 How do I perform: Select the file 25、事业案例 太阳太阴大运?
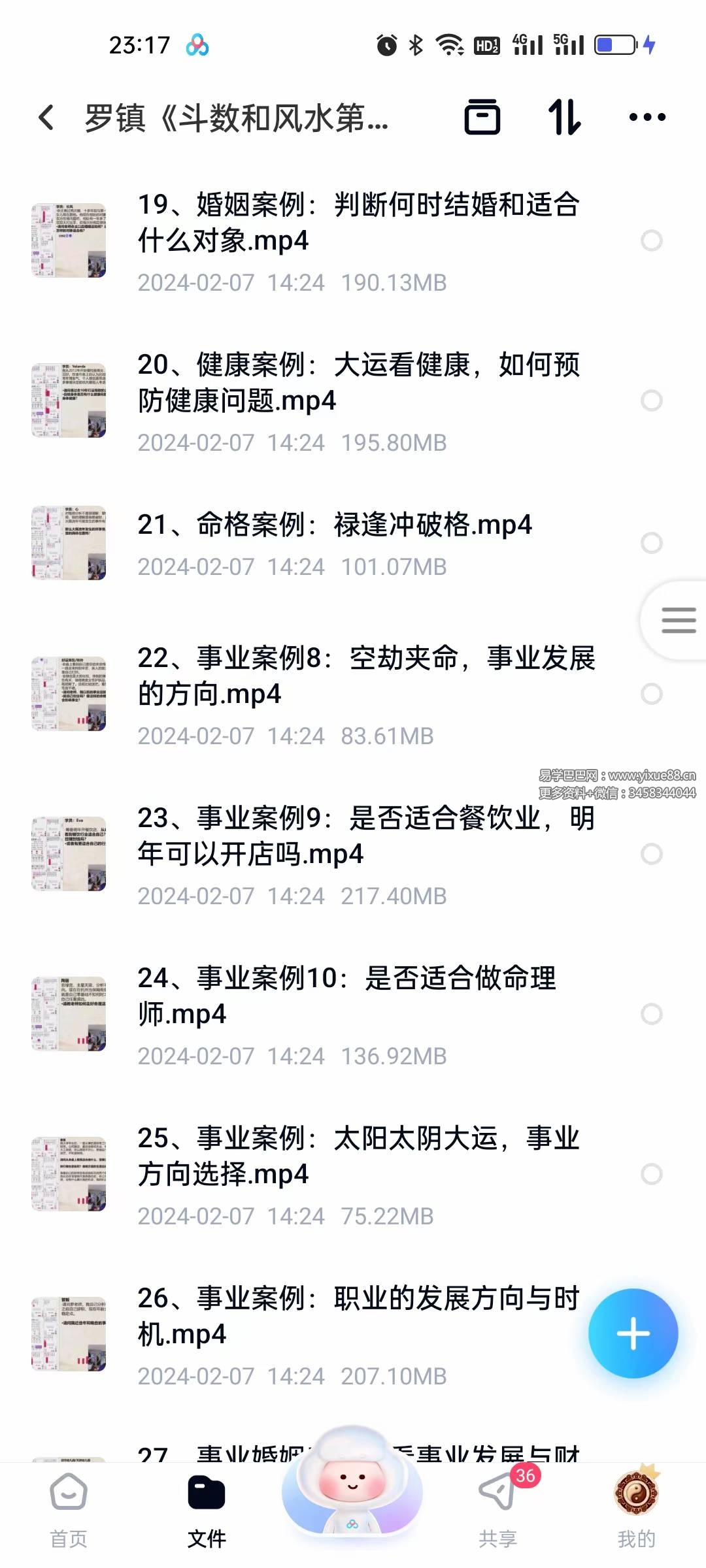651,1174
